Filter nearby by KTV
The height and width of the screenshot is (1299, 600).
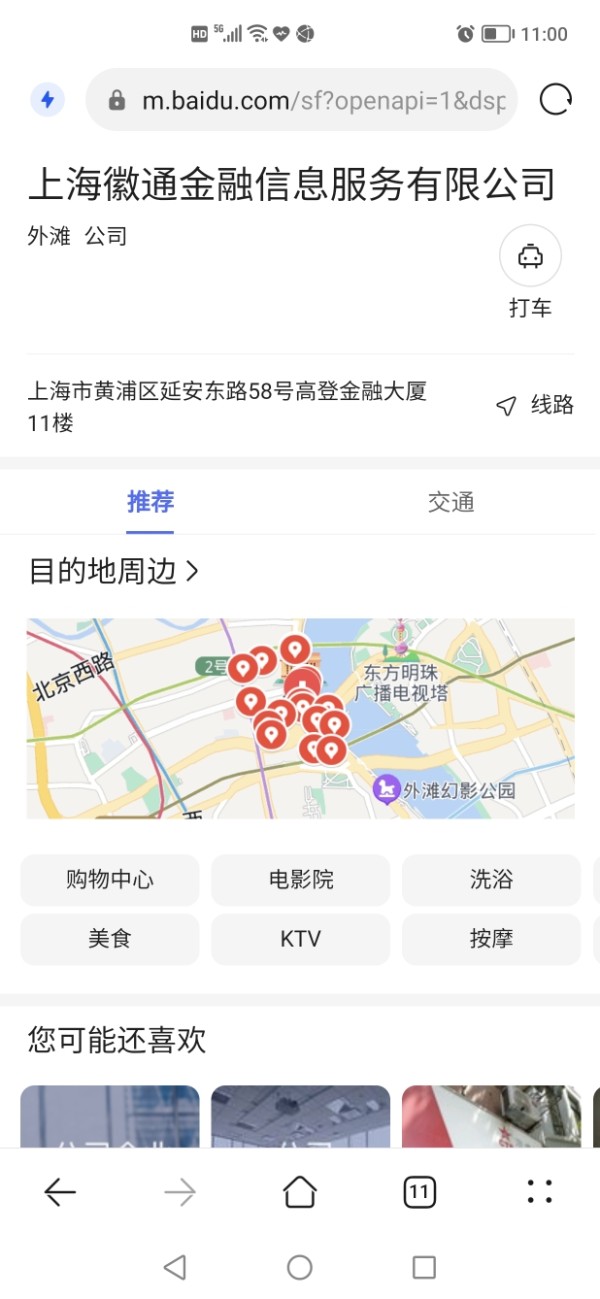(301, 939)
